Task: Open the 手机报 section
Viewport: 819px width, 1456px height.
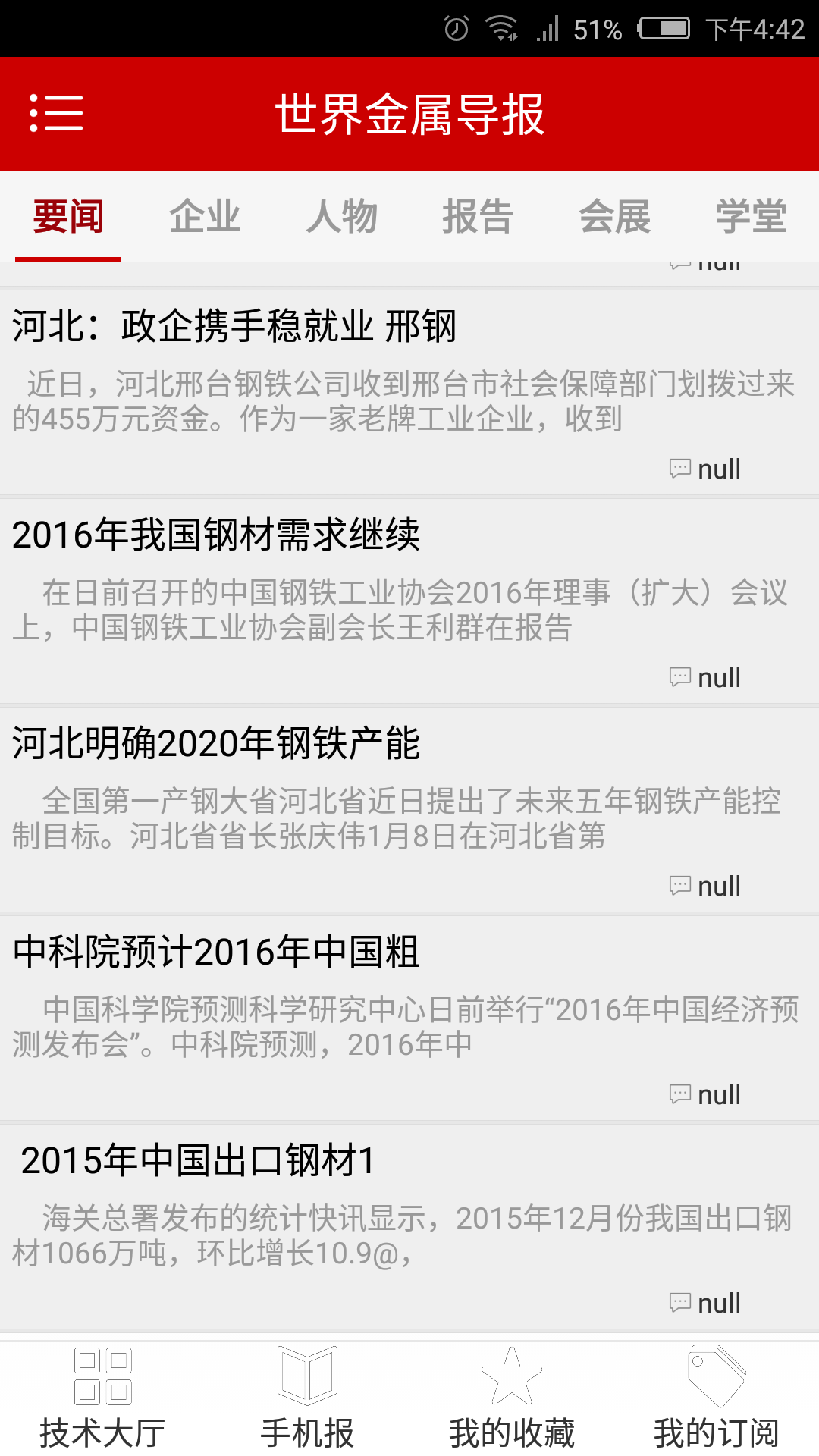Action: tap(307, 1403)
